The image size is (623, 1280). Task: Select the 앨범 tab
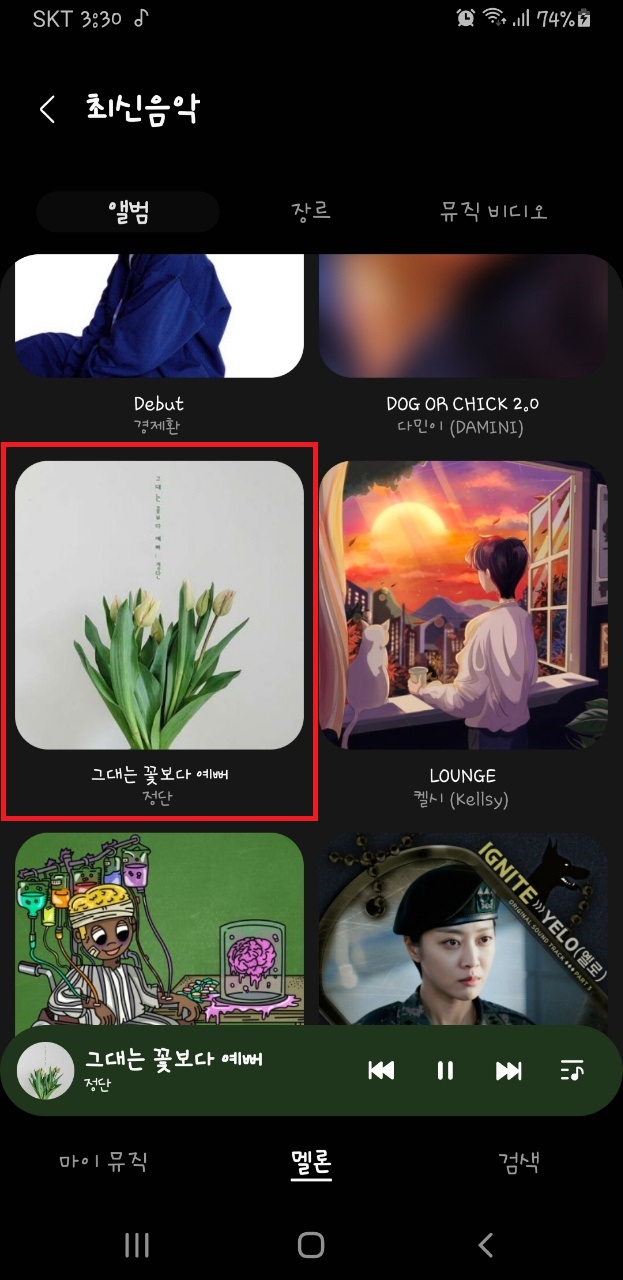pyautogui.click(x=128, y=212)
